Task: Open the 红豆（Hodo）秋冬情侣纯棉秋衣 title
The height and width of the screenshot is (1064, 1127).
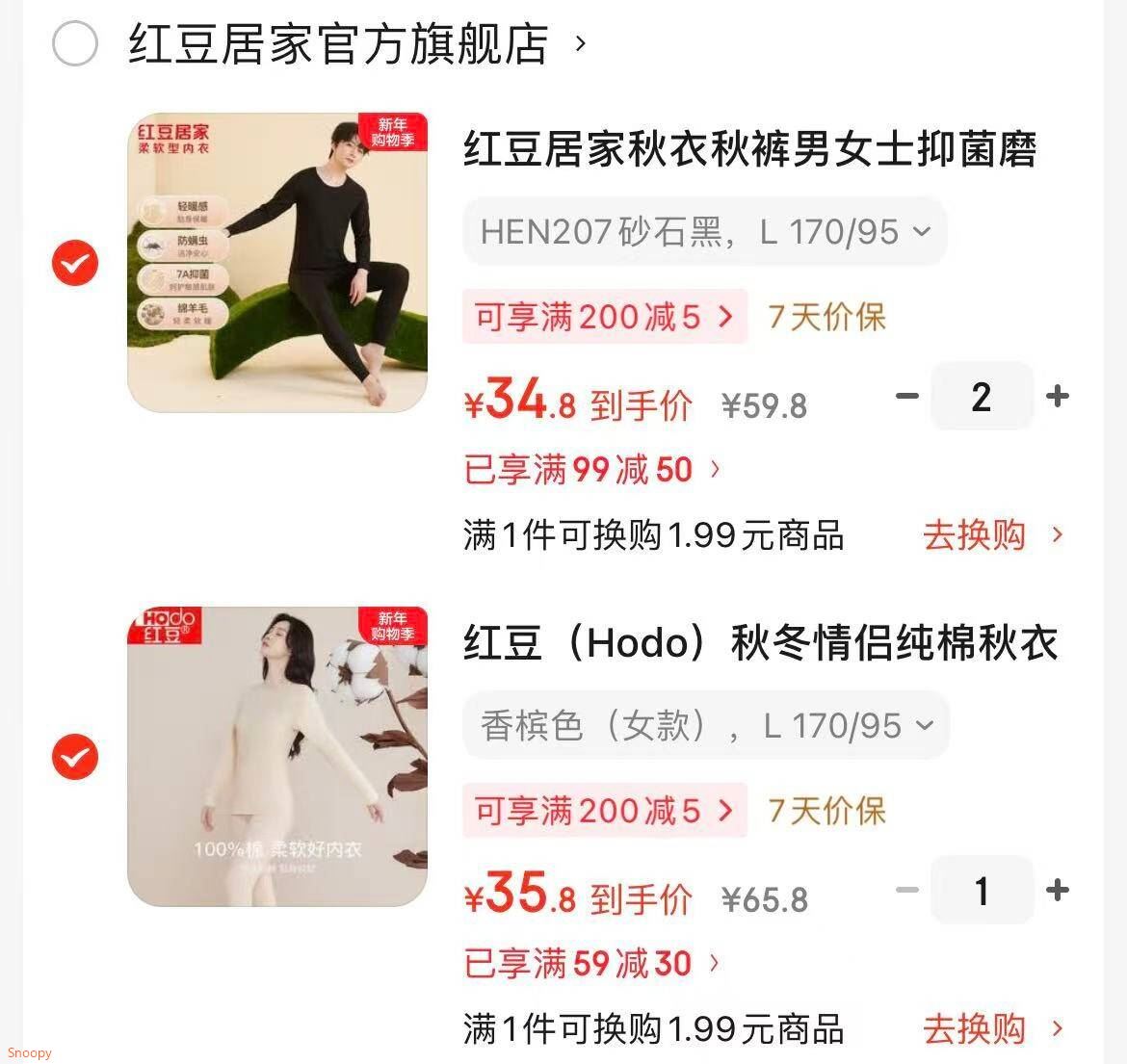Action: click(x=761, y=643)
